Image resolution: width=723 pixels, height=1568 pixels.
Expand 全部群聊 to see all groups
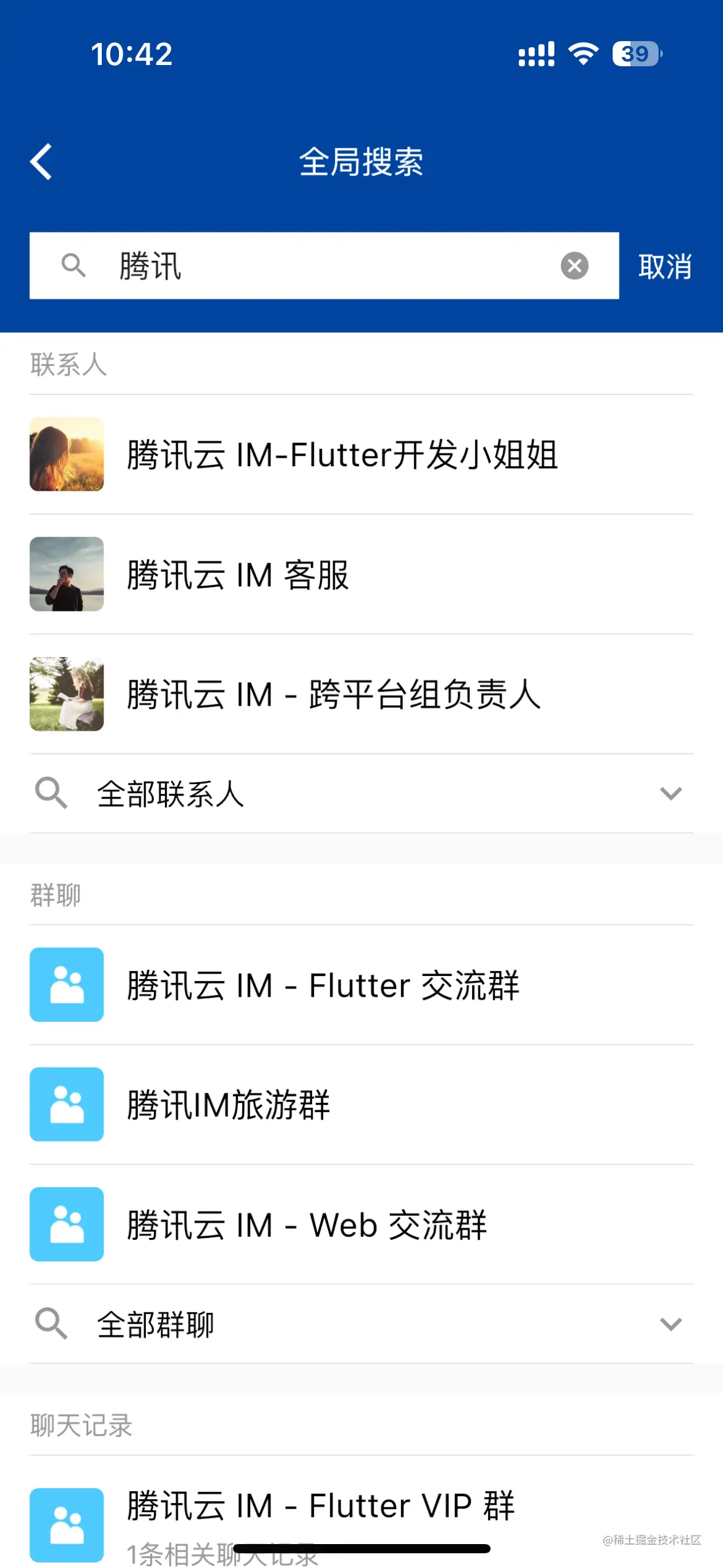(x=361, y=1324)
